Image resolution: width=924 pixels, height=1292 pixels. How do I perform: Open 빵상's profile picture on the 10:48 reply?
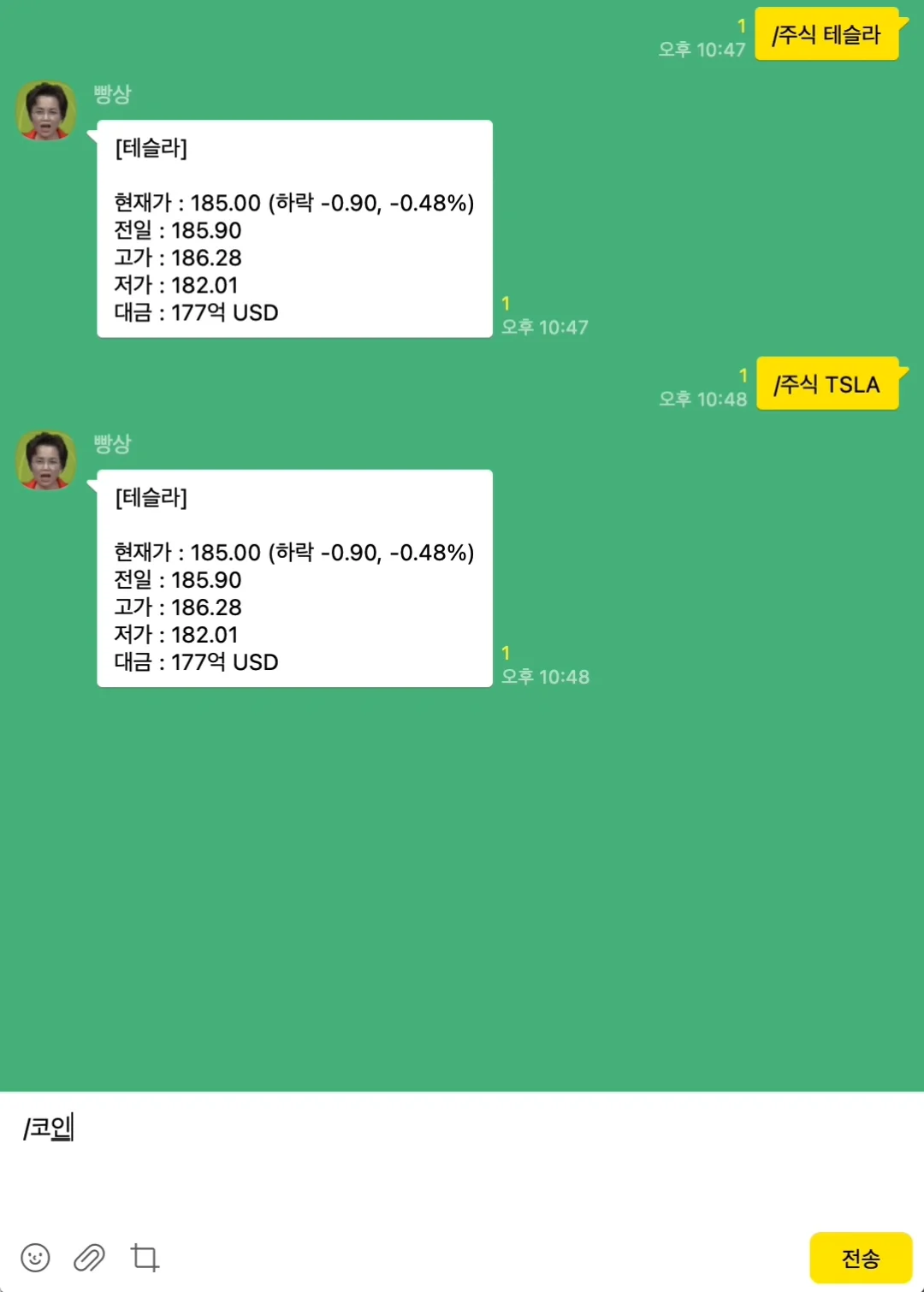click(x=46, y=460)
